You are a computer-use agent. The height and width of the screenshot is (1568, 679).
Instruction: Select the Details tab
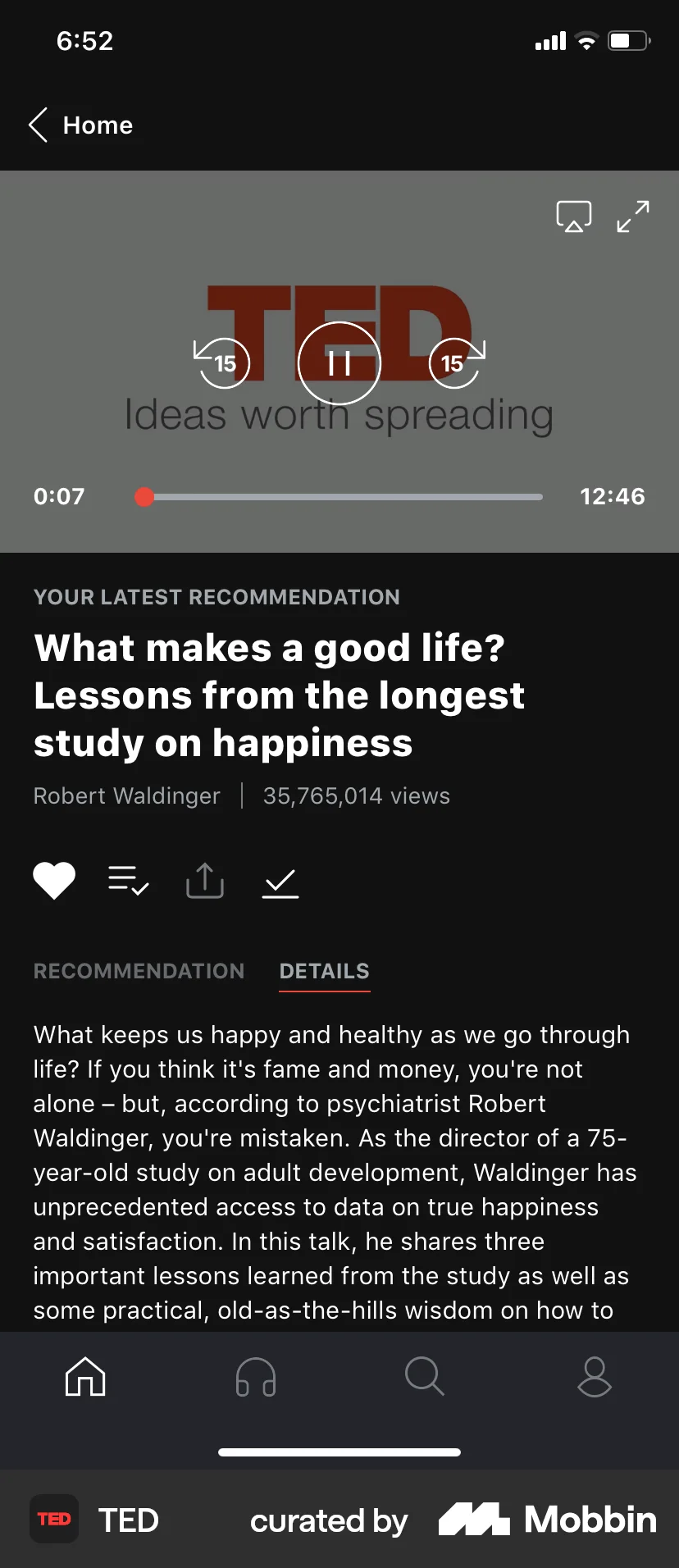[x=324, y=970]
